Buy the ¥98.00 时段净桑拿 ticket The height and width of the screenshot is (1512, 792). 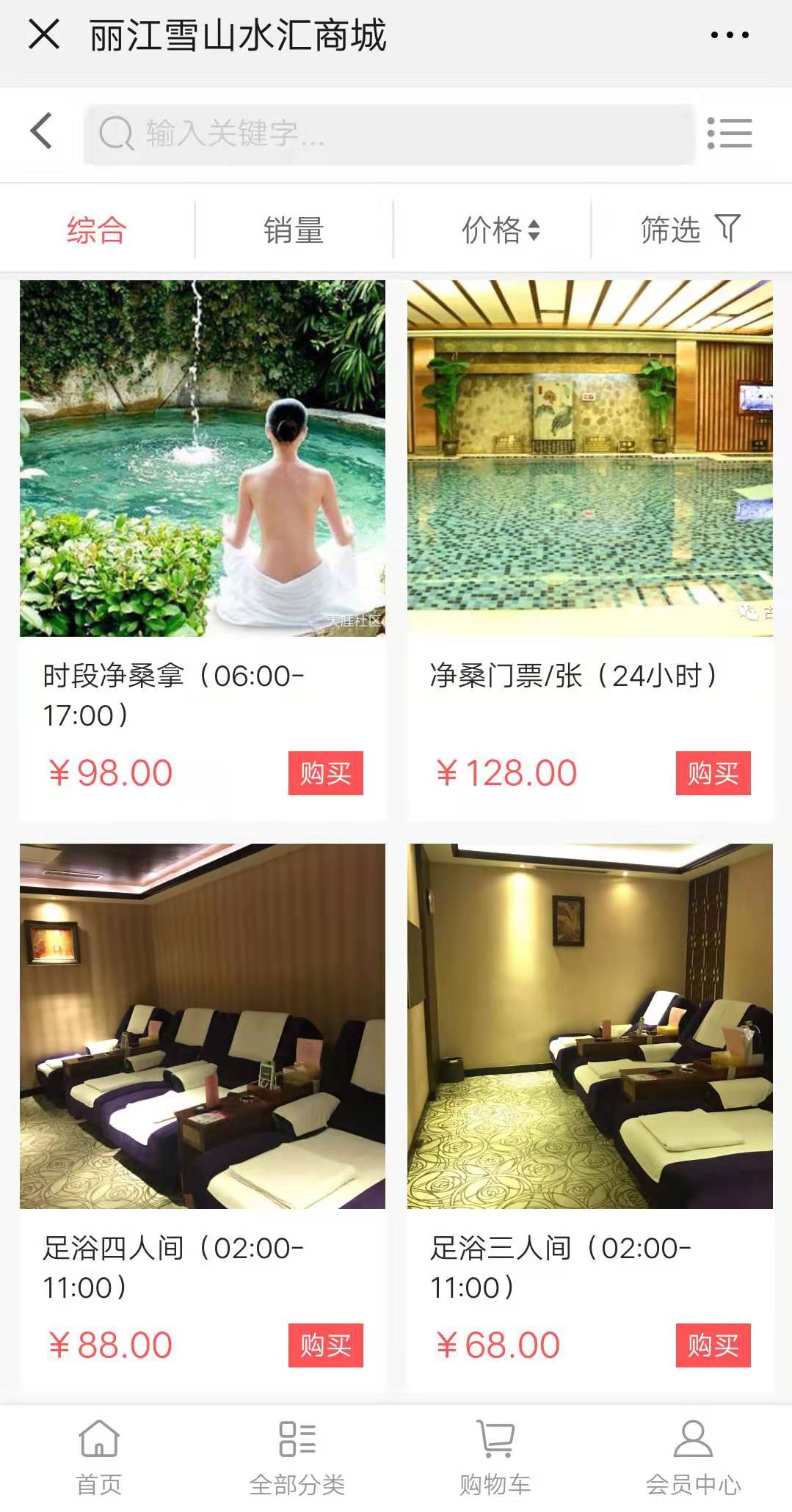[325, 773]
